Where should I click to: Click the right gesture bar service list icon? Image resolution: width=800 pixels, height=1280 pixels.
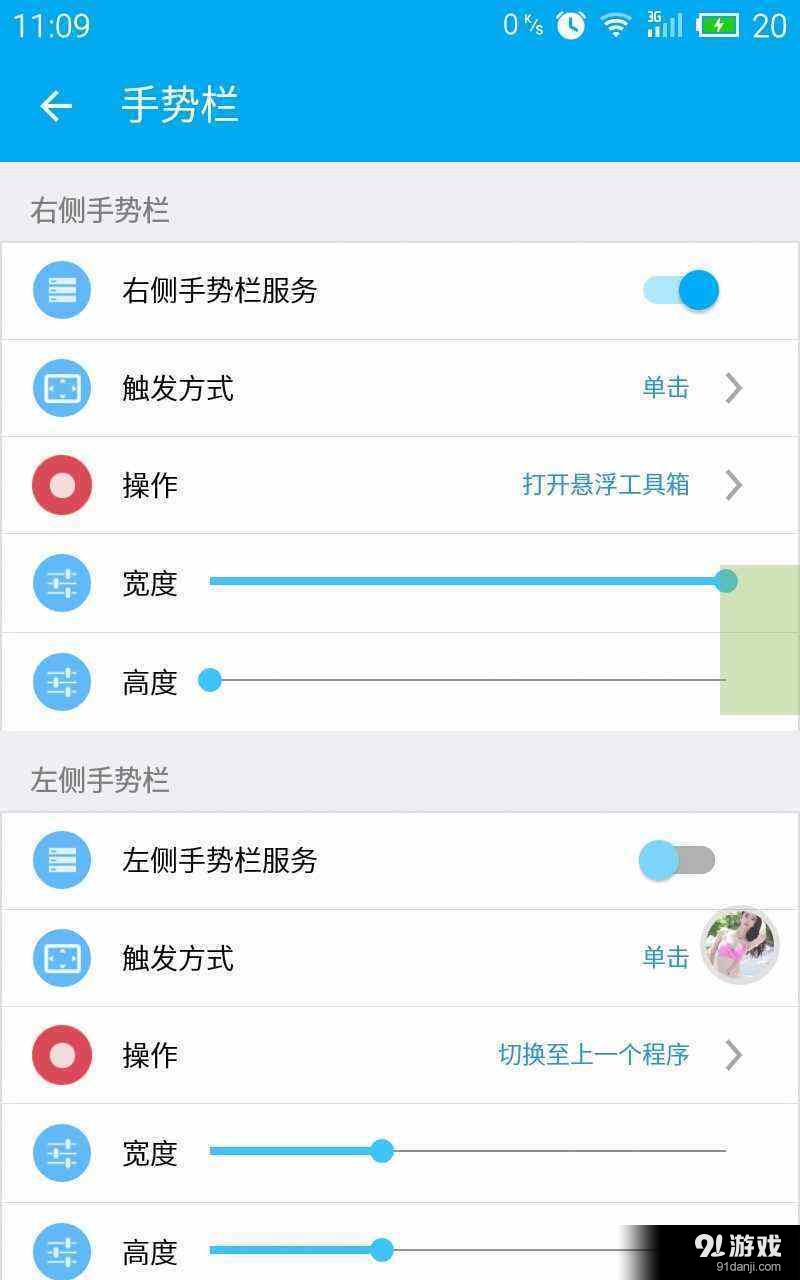[62, 290]
